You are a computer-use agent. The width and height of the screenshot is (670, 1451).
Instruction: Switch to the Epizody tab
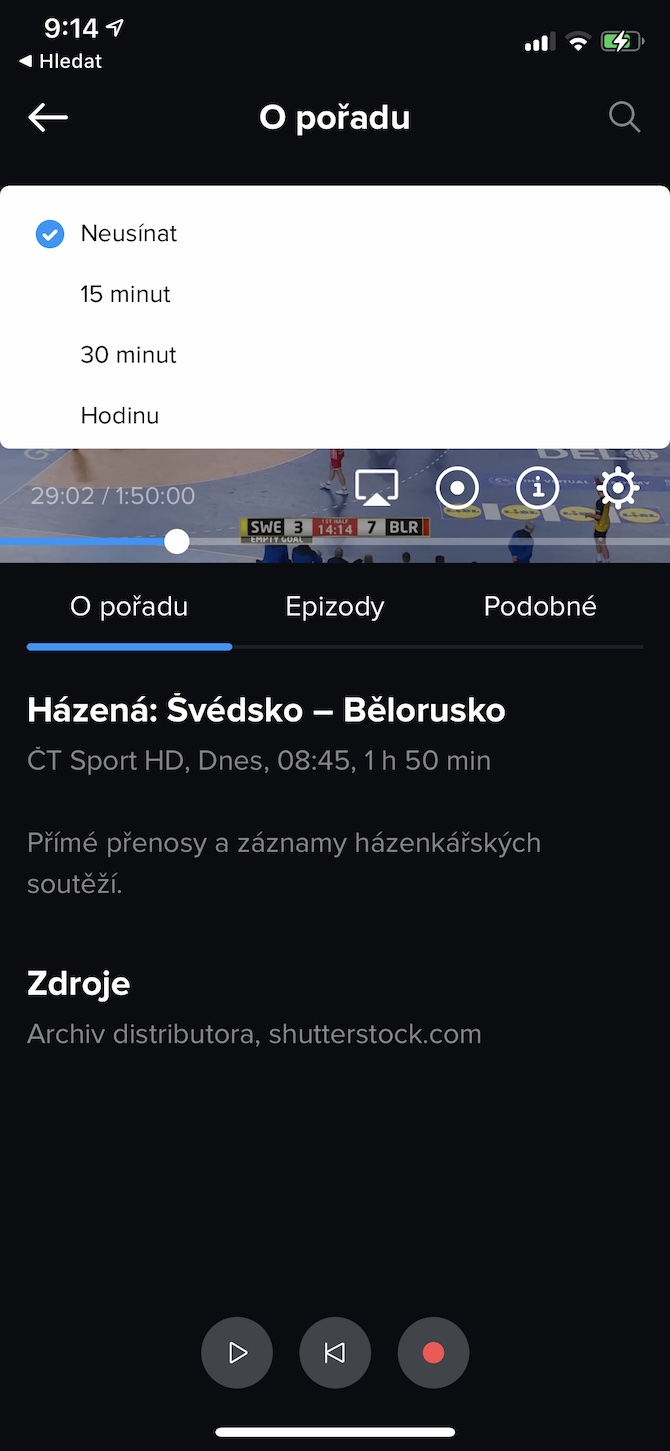tap(335, 606)
